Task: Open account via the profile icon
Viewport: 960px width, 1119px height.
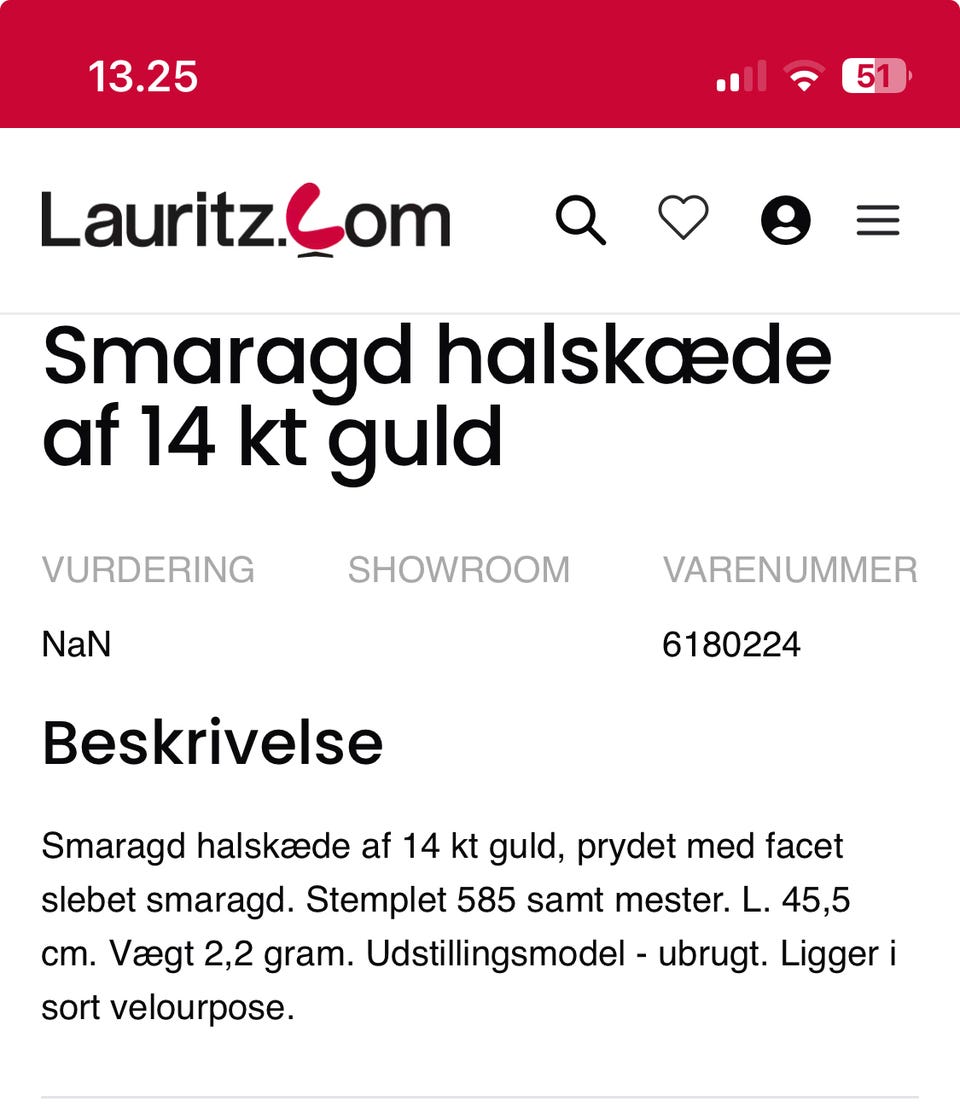Action: [x=787, y=221]
